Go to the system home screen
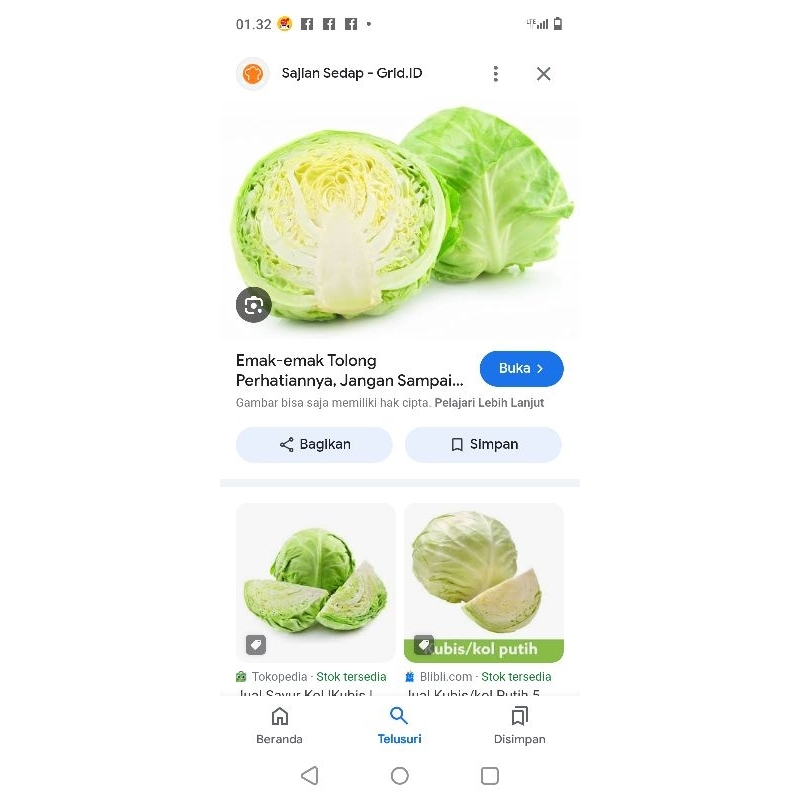Image resolution: width=800 pixels, height=800 pixels. pyautogui.click(x=400, y=775)
